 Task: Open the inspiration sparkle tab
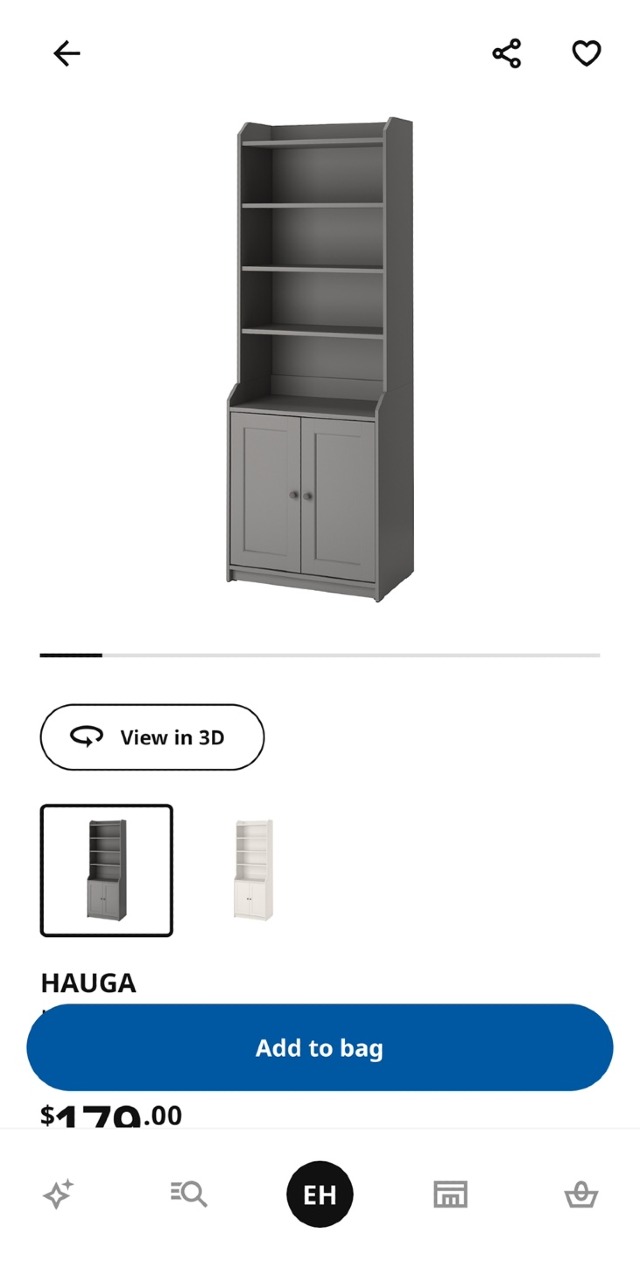58,1193
